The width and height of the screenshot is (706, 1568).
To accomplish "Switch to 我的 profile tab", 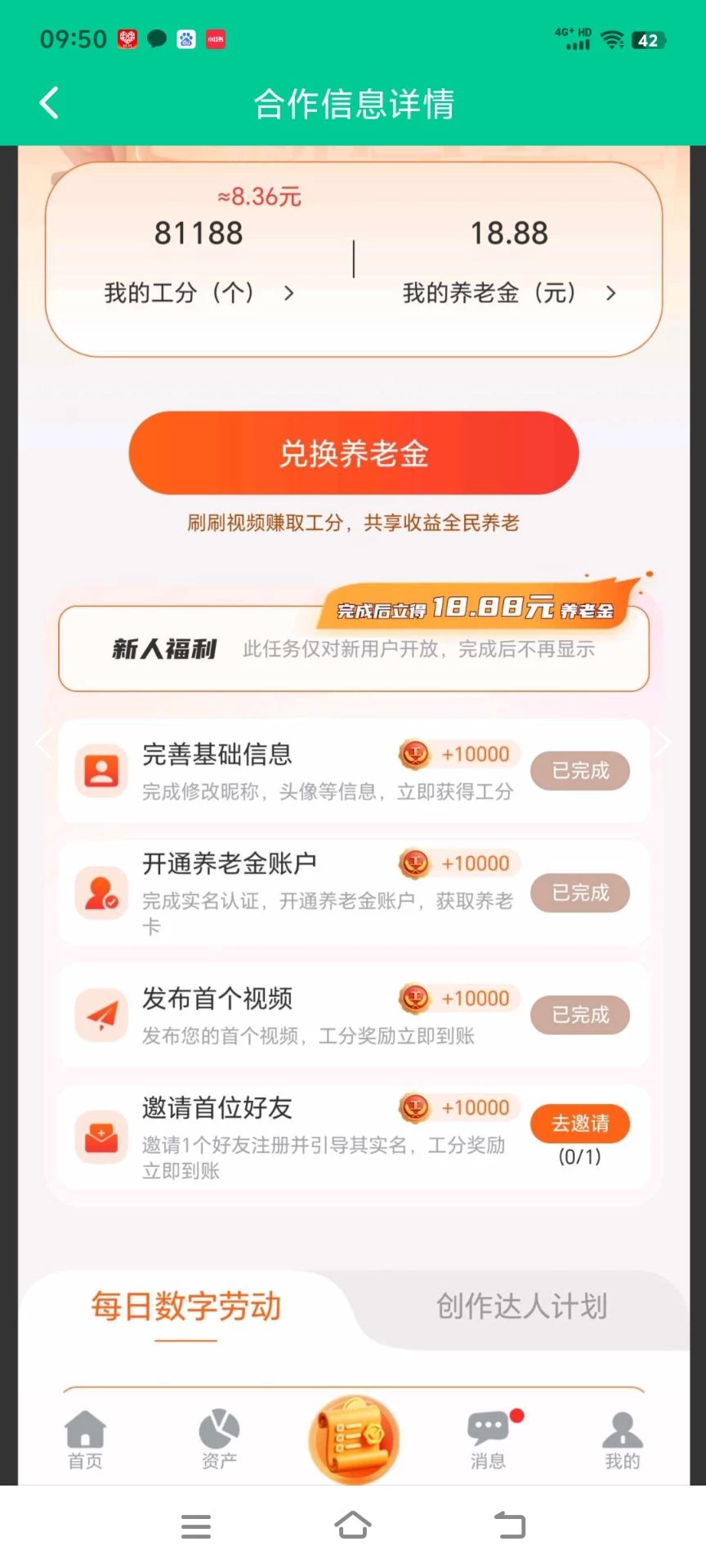I will (622, 1441).
